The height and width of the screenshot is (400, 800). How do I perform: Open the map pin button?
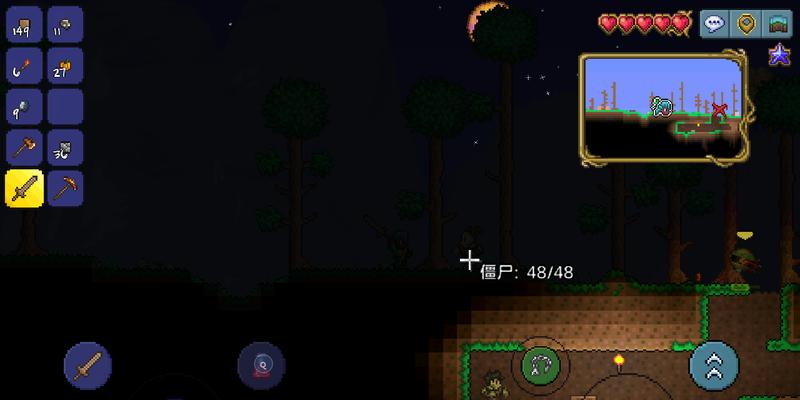(745, 23)
